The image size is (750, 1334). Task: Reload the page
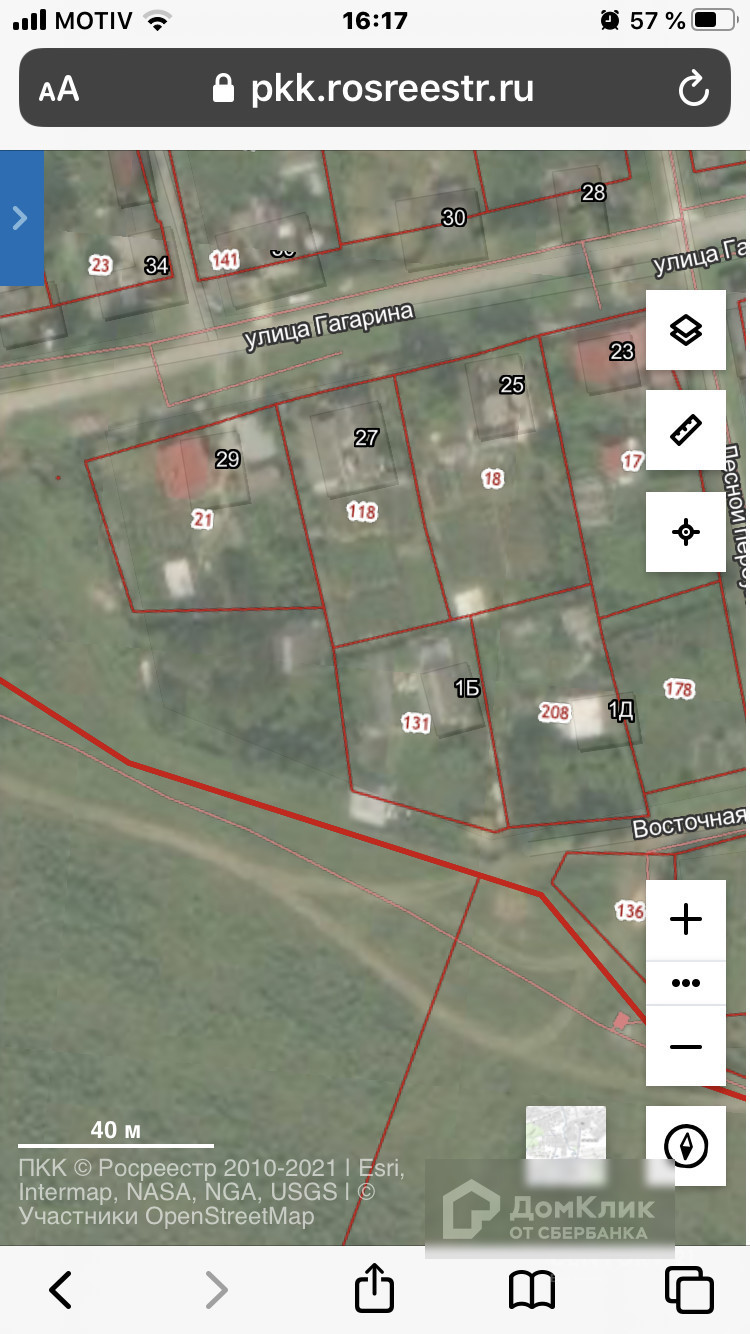point(693,90)
